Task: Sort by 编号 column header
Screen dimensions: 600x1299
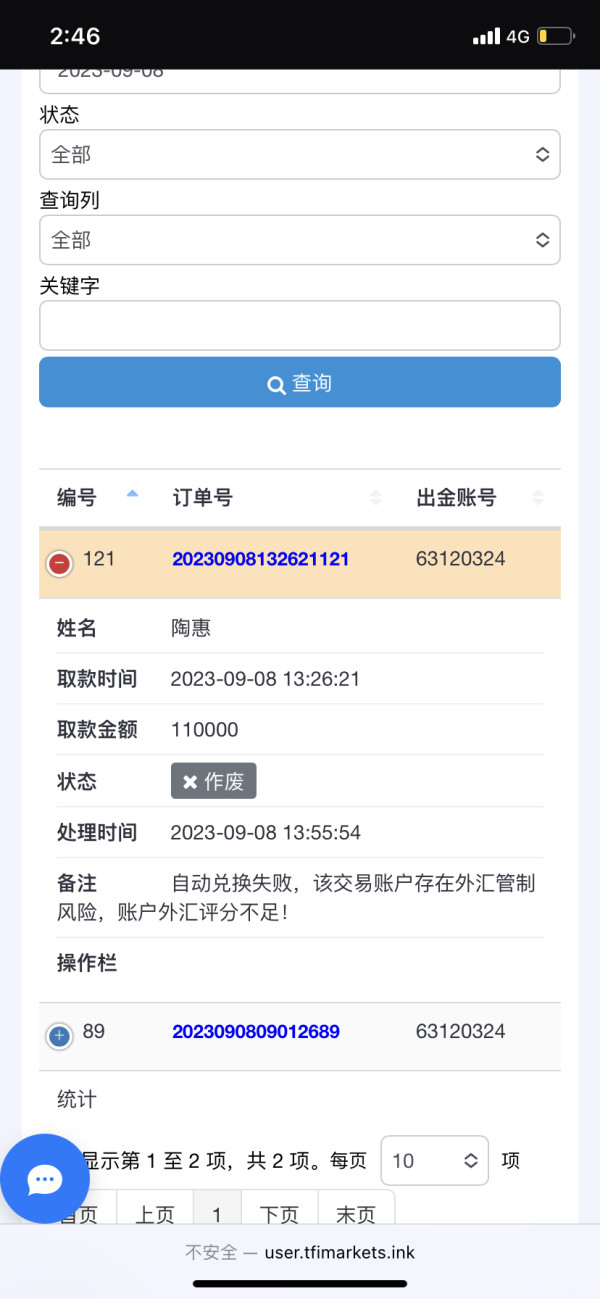Action: click(97, 497)
